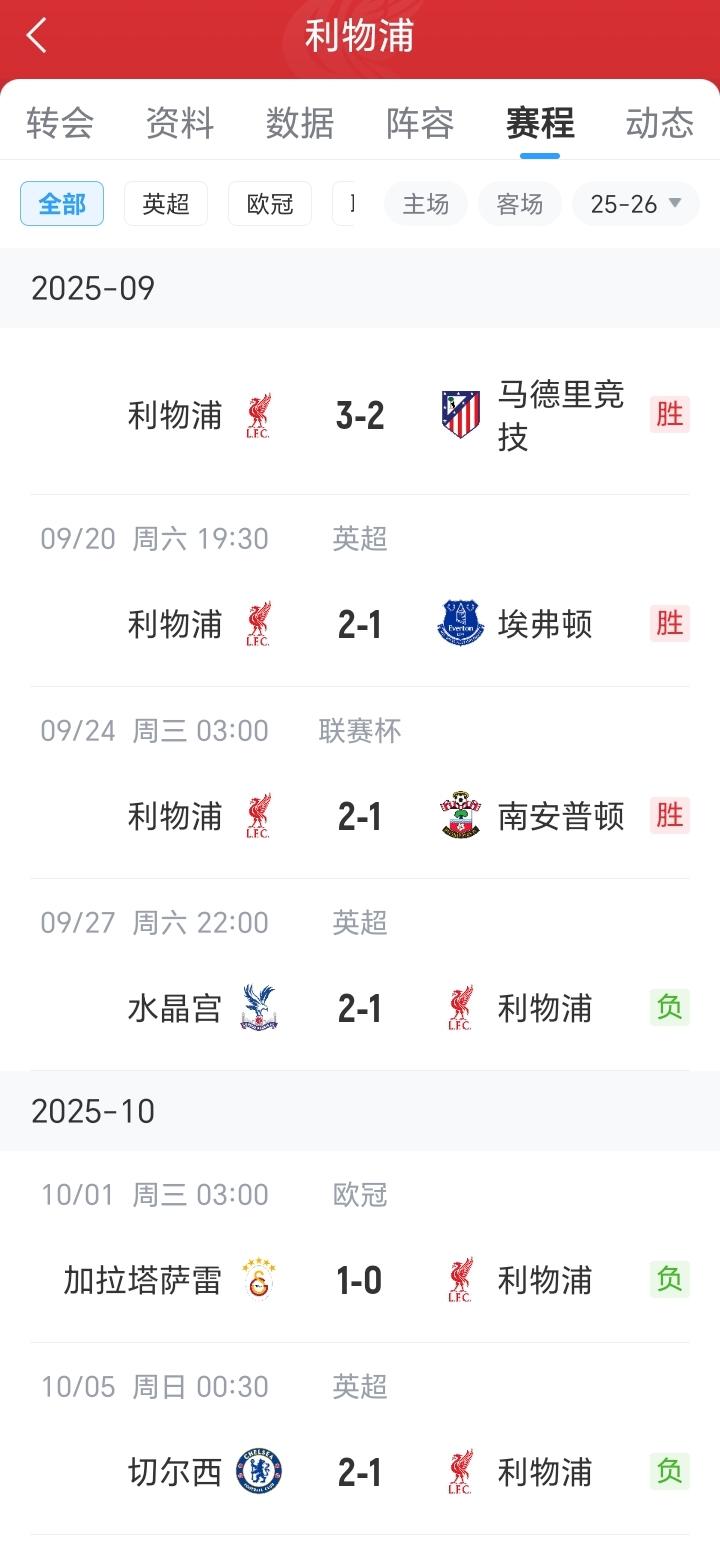
Task: Filter matches by 英超
Action: tap(166, 204)
